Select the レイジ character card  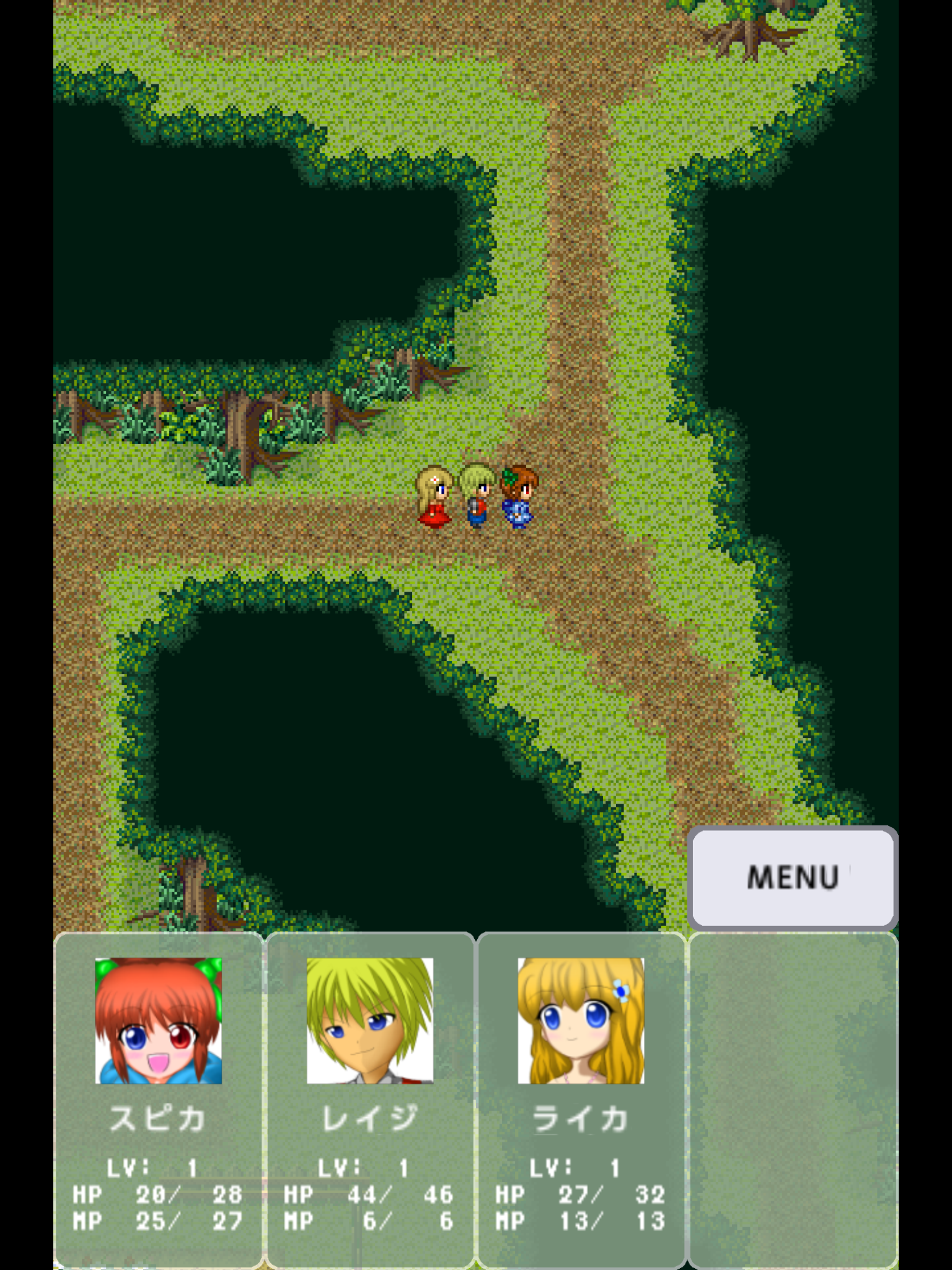coord(370,1099)
